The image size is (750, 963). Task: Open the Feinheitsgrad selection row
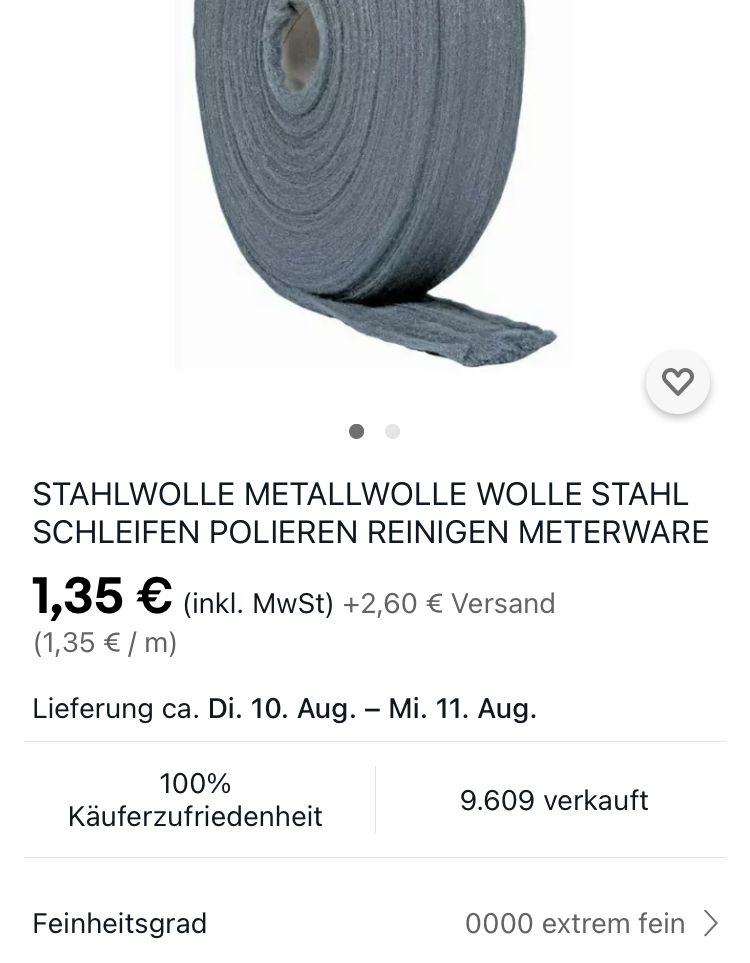(375, 922)
